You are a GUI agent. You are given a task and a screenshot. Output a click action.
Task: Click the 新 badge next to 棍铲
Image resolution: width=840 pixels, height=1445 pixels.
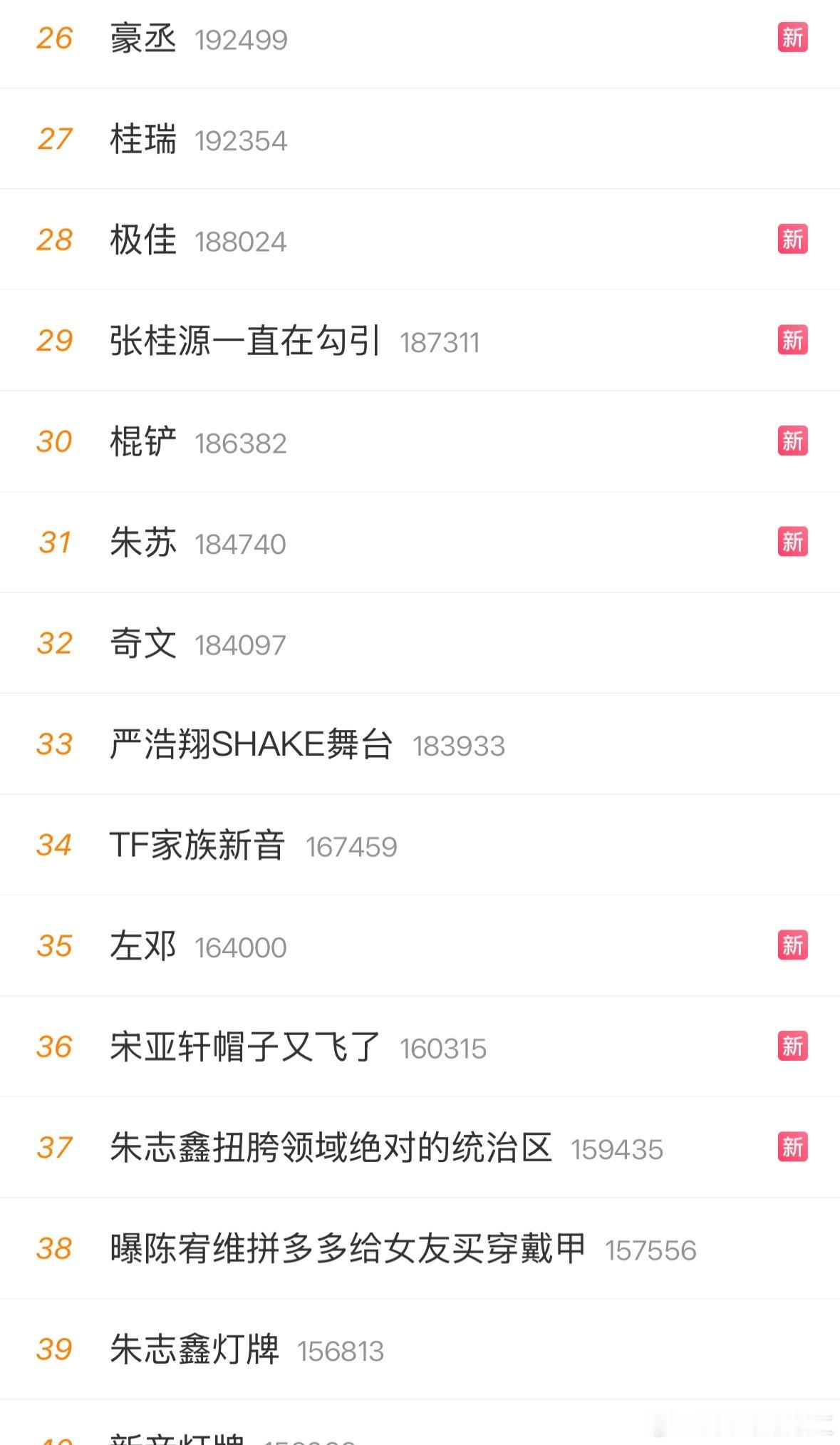(x=792, y=441)
